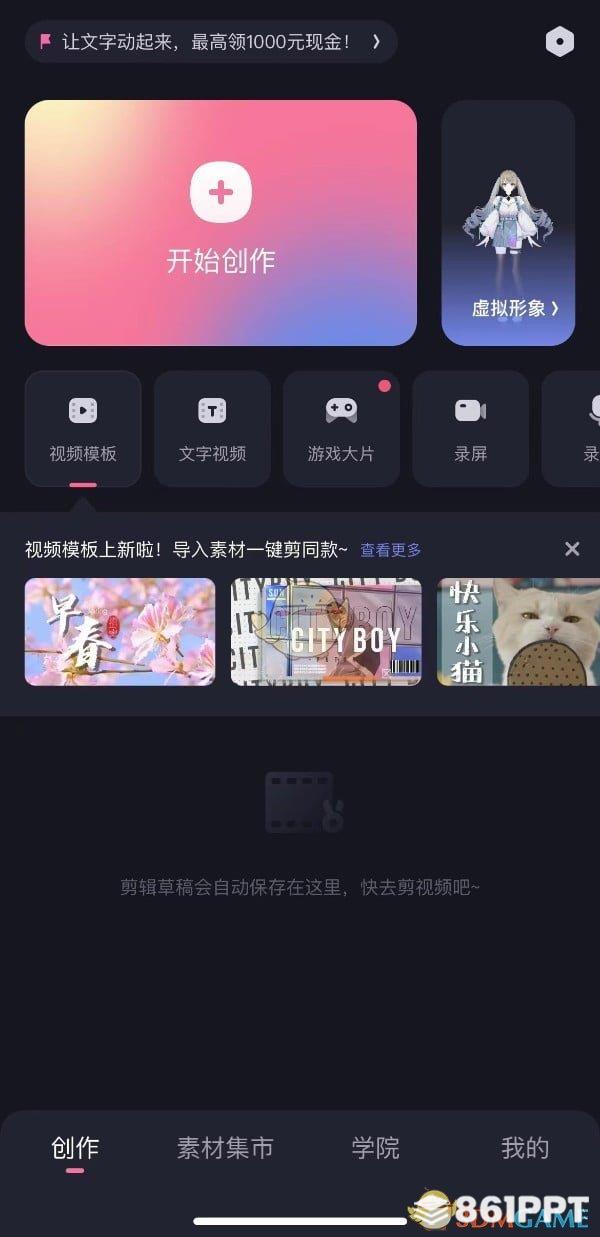Launch the 录屏 screen recorder
Viewport: 600px width, 1237px height.
pos(470,428)
